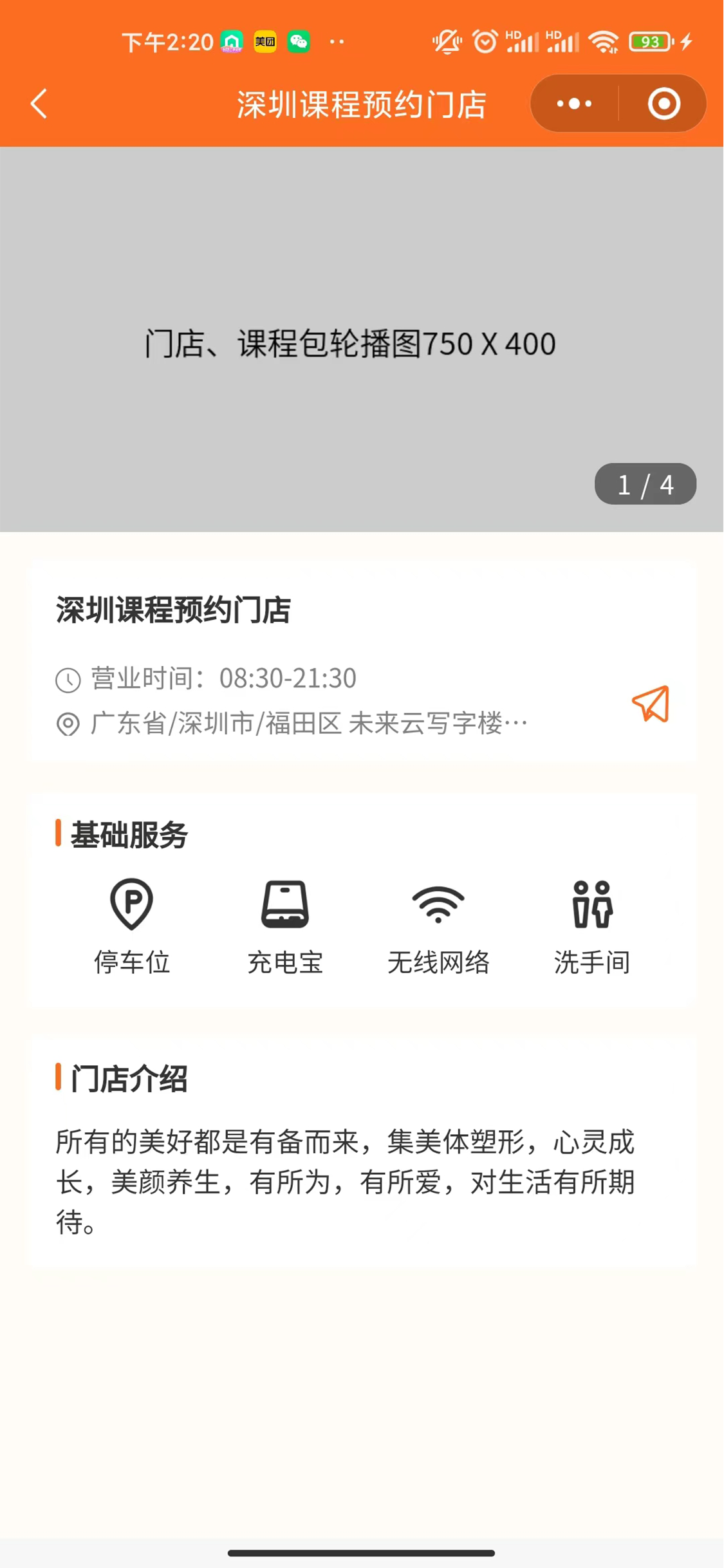
Task: Go back using the top-left arrow
Action: click(39, 104)
